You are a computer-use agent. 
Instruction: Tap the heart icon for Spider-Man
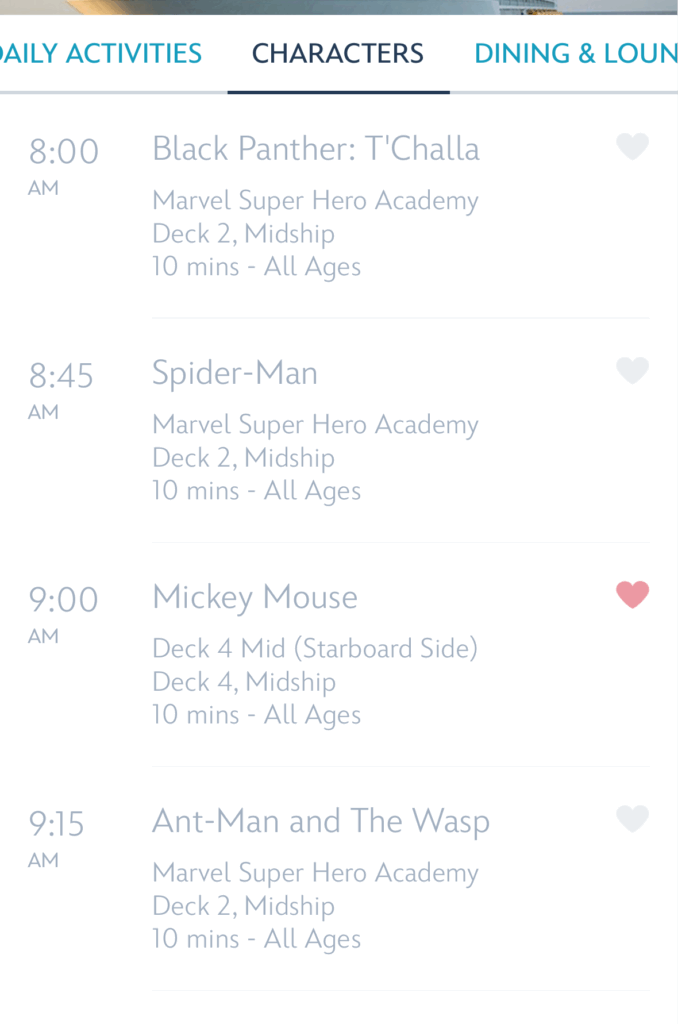pos(632,371)
